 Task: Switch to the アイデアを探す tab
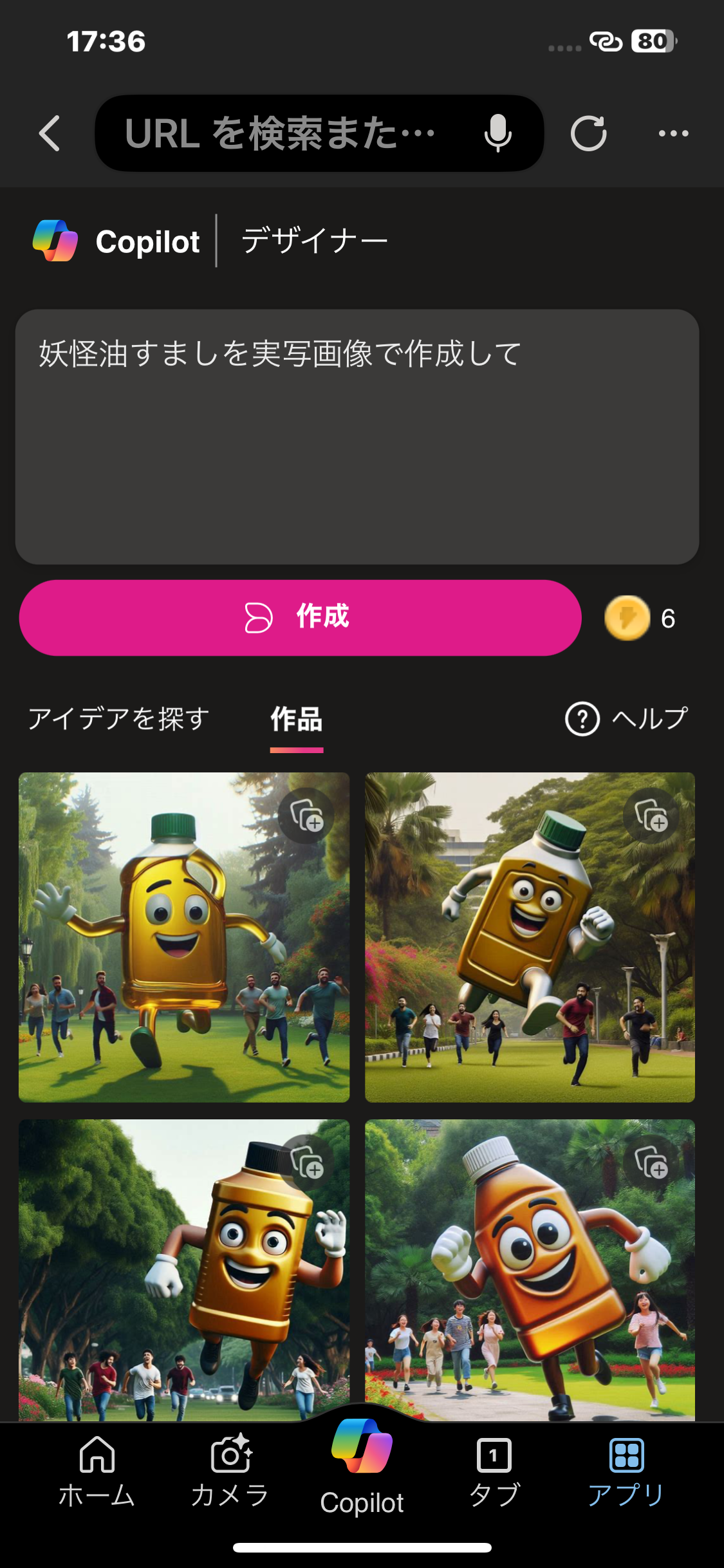118,718
